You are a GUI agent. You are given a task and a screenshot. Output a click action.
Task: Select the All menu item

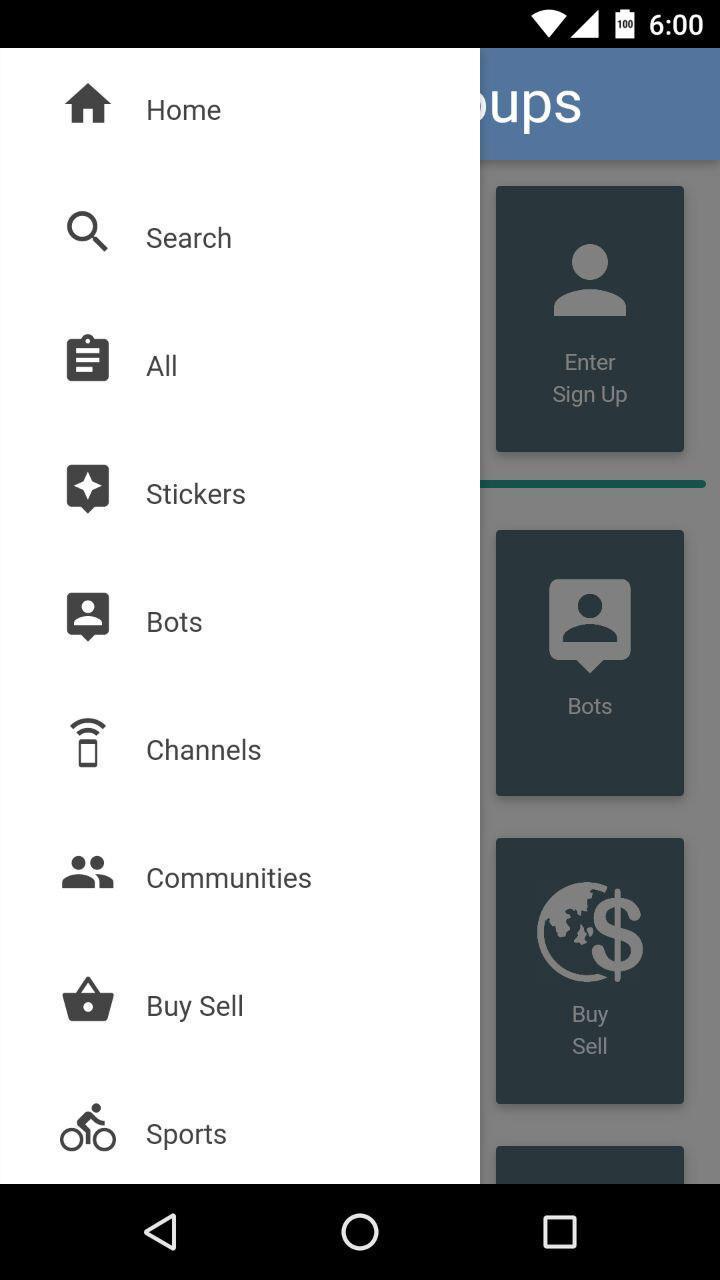162,366
